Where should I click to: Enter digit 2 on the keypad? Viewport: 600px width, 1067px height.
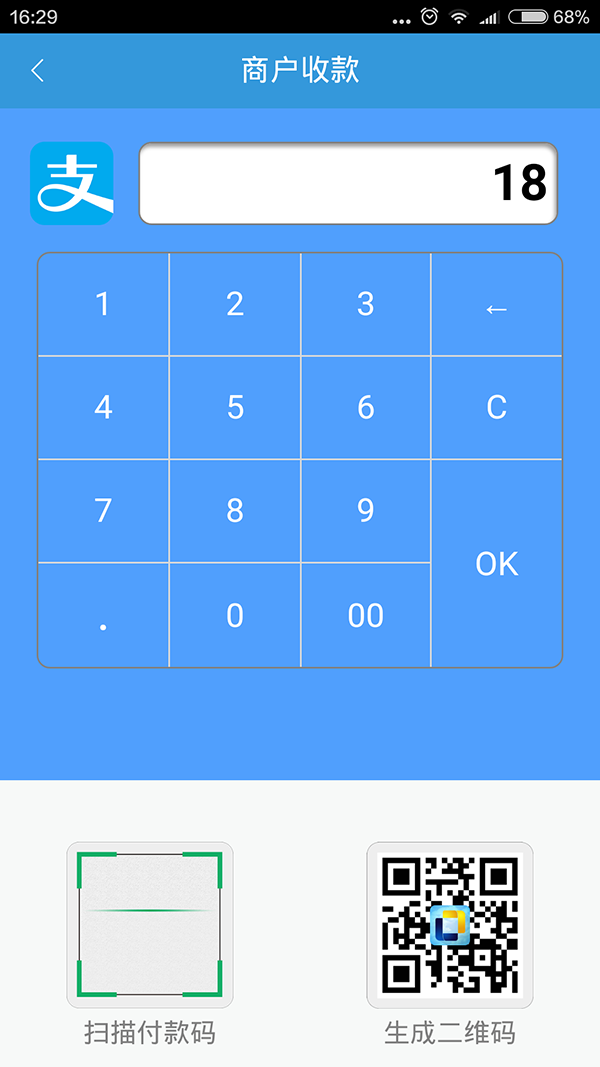pos(235,304)
